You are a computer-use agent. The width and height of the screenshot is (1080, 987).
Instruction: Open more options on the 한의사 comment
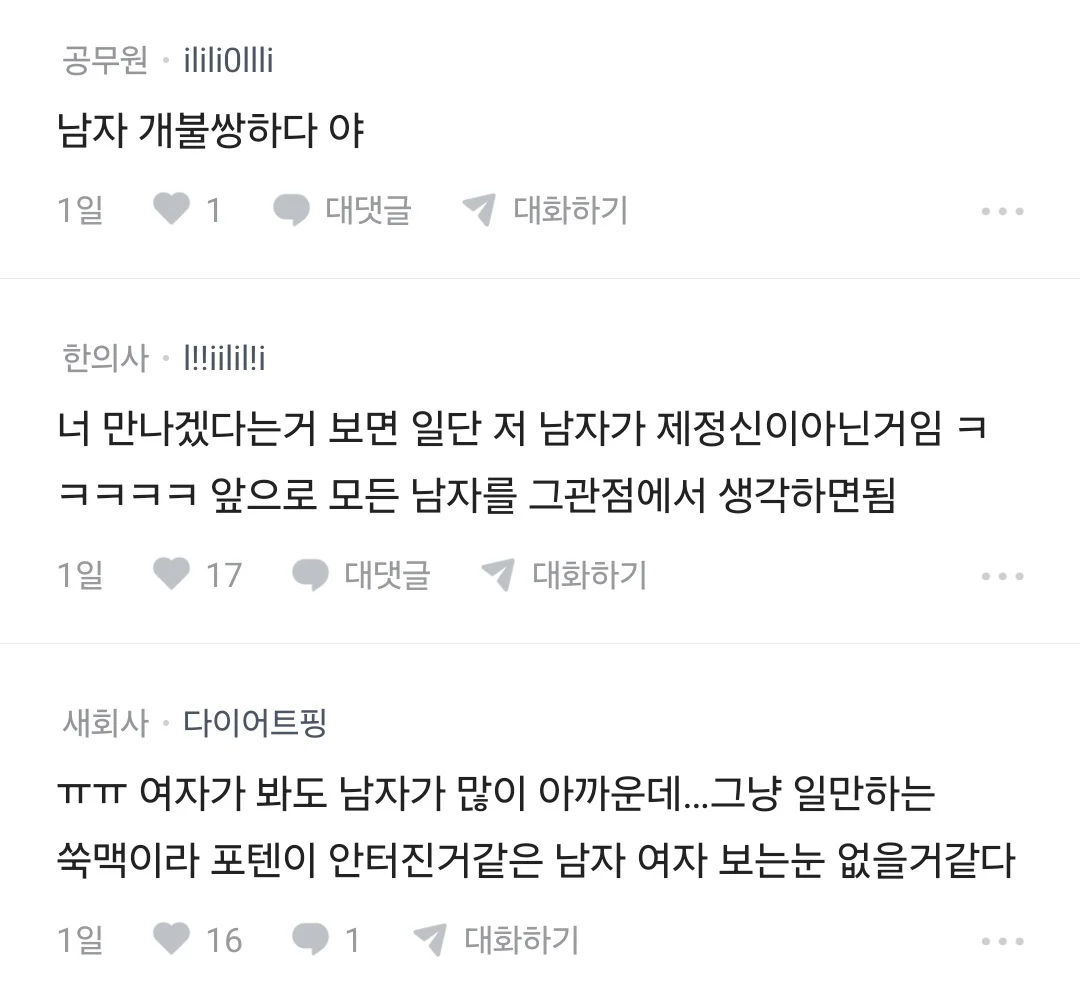(x=1002, y=576)
